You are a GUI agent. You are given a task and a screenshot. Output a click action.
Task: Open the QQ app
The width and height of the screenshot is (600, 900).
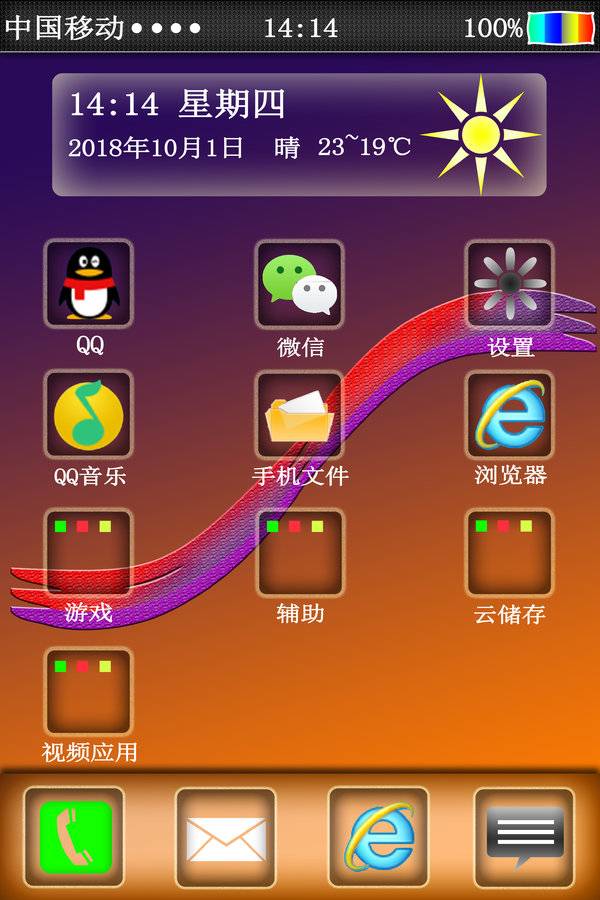coord(88,284)
